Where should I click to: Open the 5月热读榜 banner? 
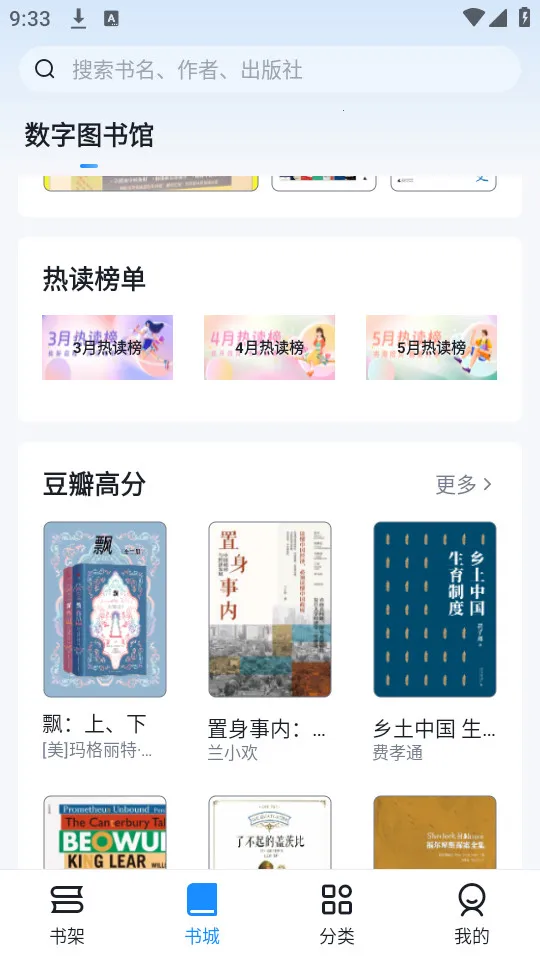[x=432, y=347]
